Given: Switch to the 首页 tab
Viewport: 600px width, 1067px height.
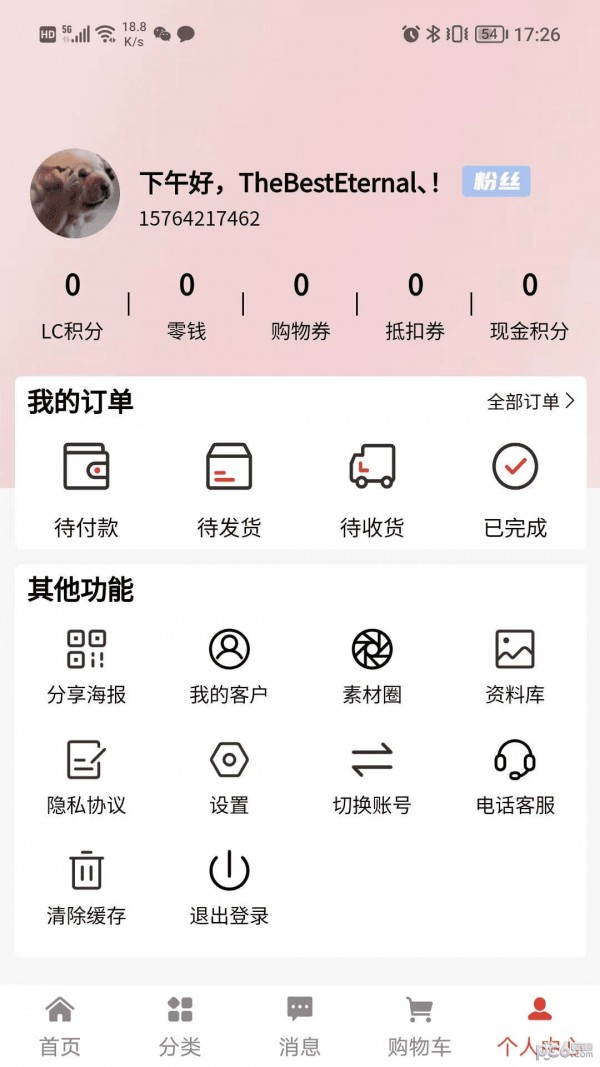Looking at the screenshot, I should point(60,1025).
